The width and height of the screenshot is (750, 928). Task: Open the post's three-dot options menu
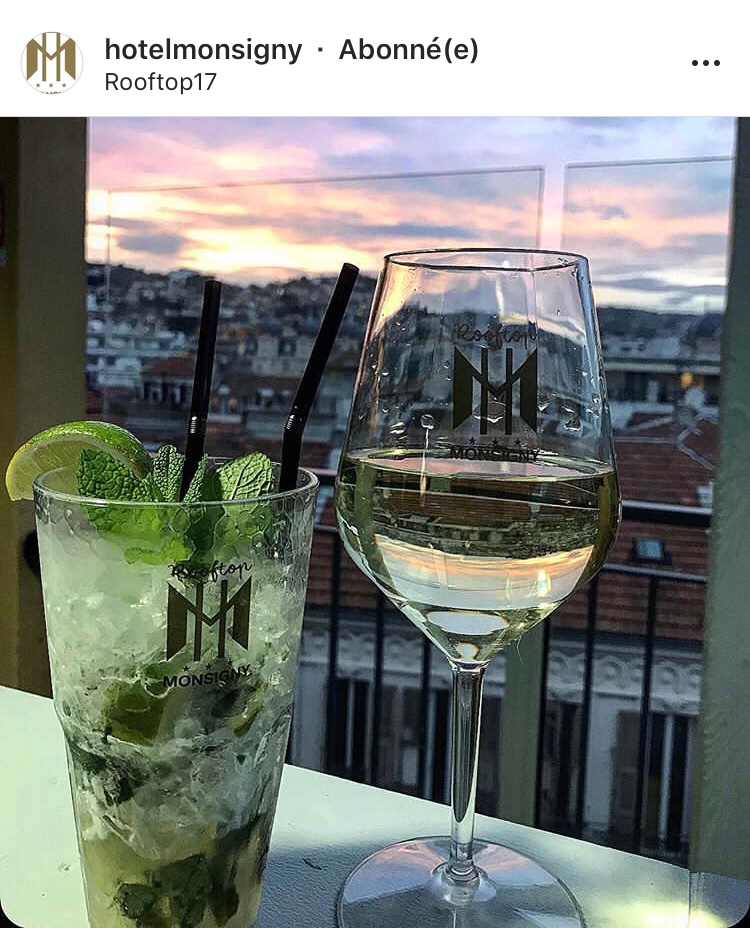[x=705, y=62]
